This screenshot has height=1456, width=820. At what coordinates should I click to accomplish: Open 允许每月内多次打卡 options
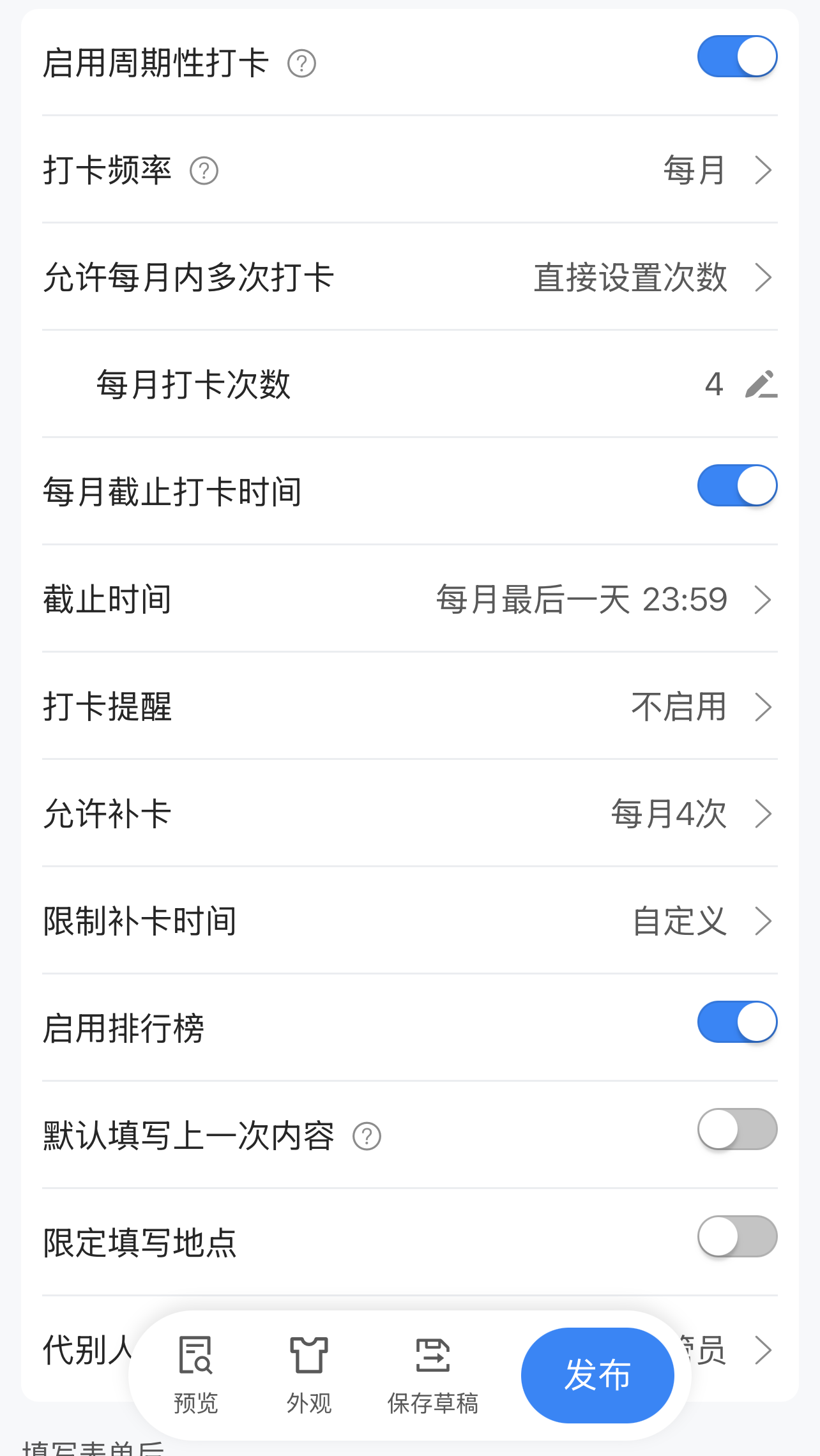coord(410,277)
